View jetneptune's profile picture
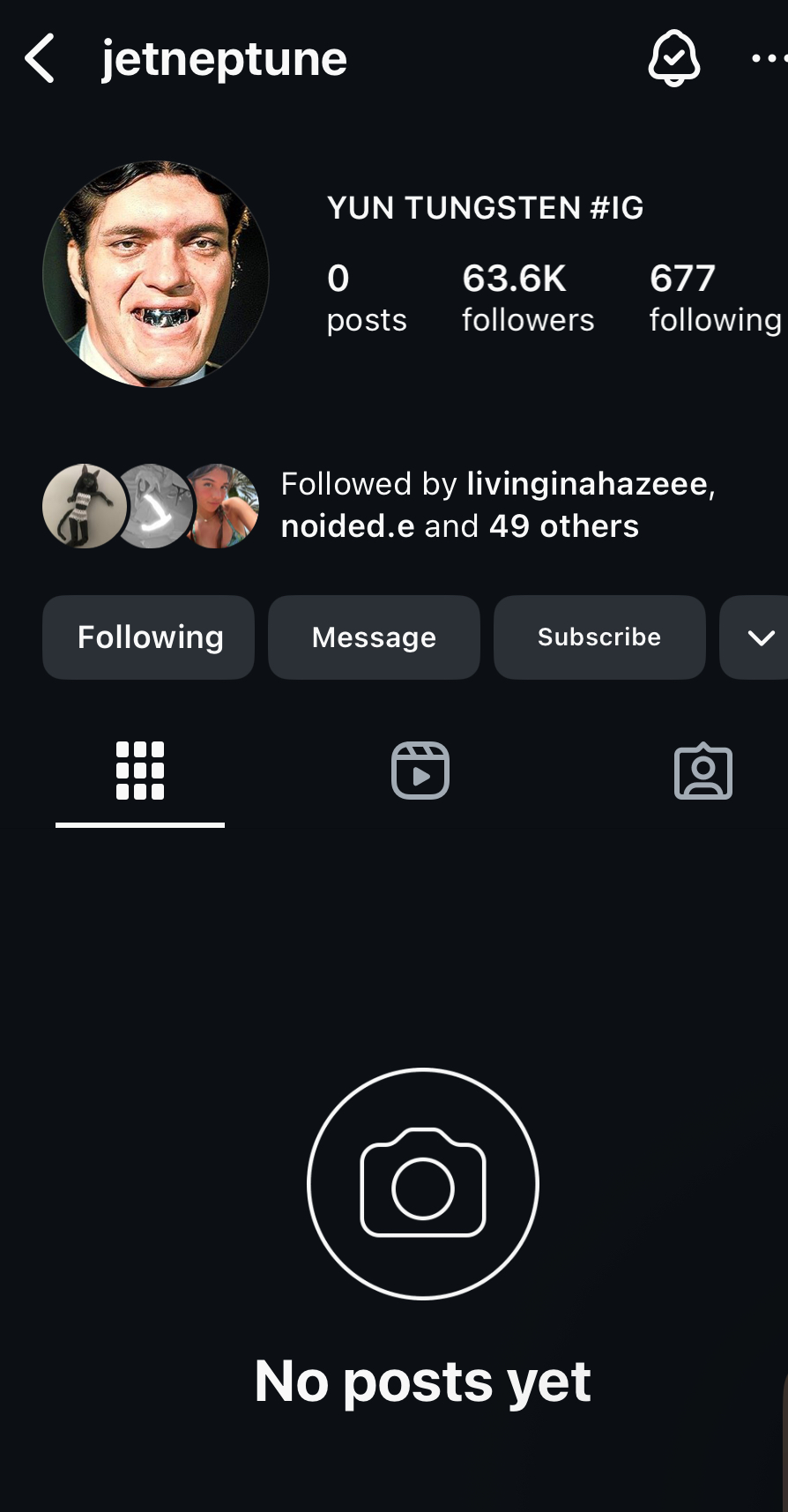Image resolution: width=788 pixels, height=1512 pixels. [x=156, y=274]
